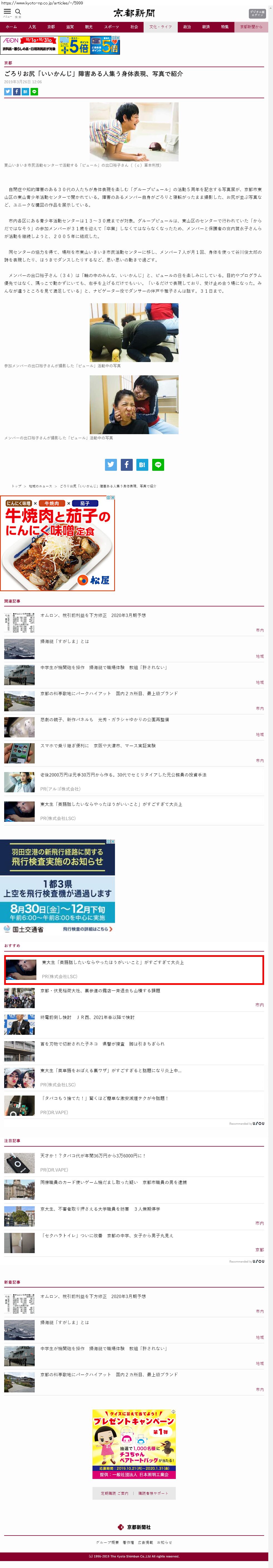Open the 著作権 footer link
This screenshot has width=273, height=1568.
point(128,1542)
